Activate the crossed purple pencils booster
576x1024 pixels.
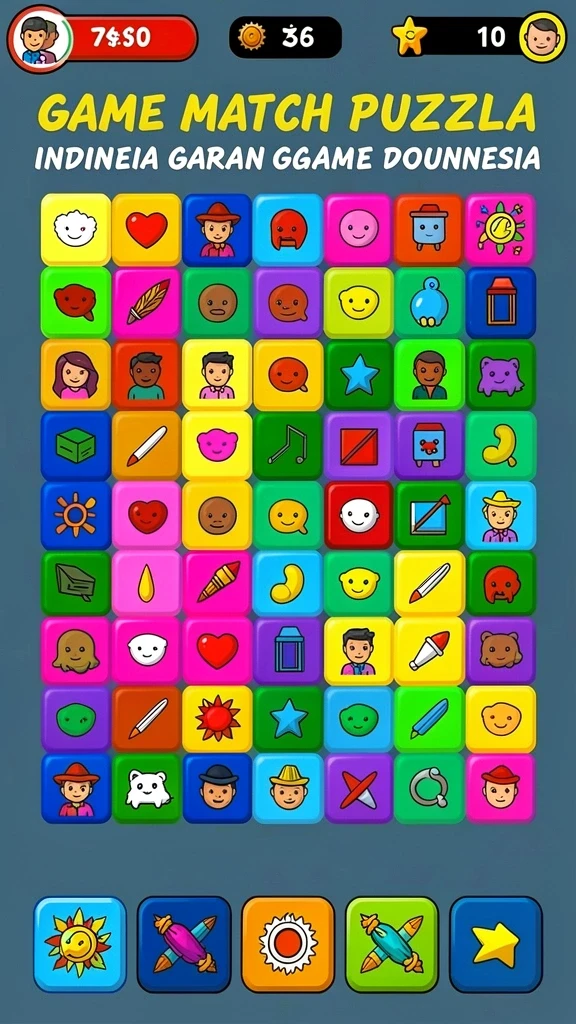[184, 944]
